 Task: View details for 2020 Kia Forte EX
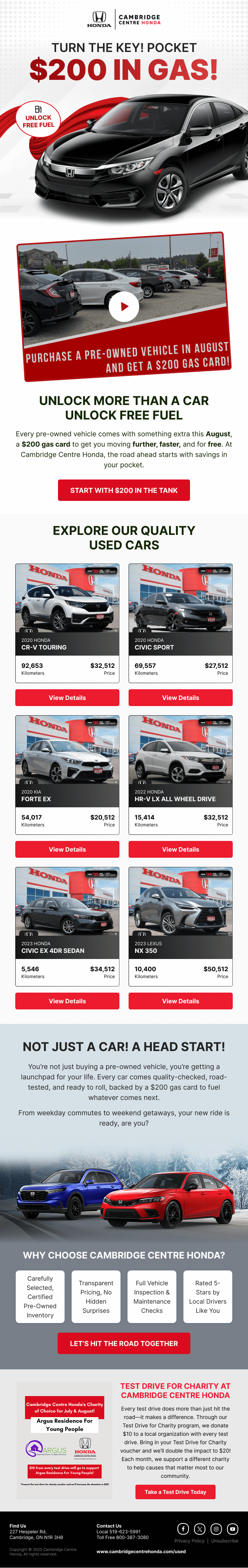[x=67, y=849]
